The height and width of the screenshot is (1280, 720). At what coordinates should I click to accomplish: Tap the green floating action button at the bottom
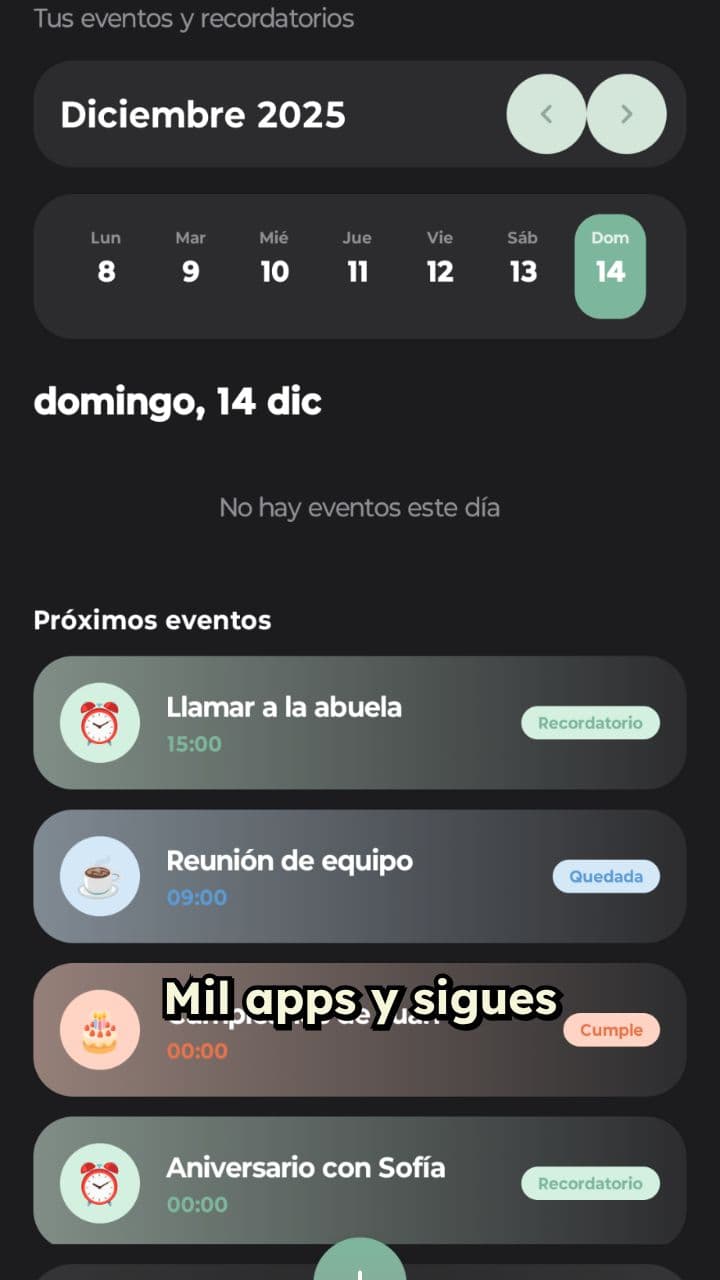(x=360, y=1265)
